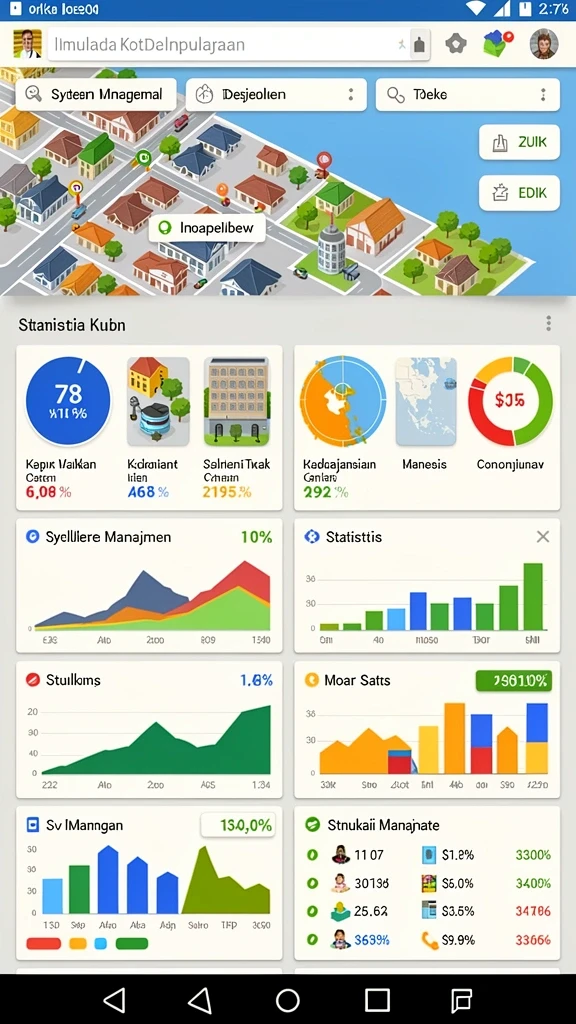Open the Syelllere Manajmen chart card
576x1024 pixels.
150,586
